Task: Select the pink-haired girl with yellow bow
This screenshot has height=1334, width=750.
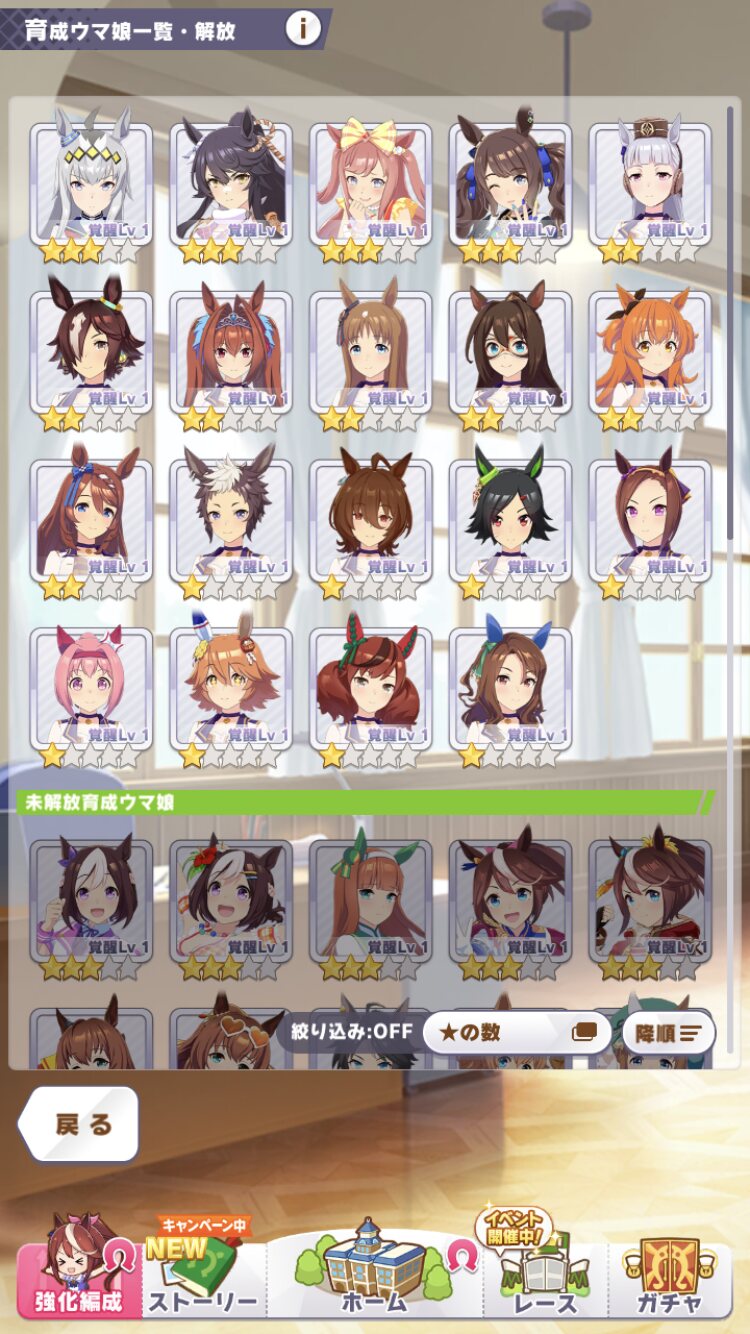Action: click(371, 182)
